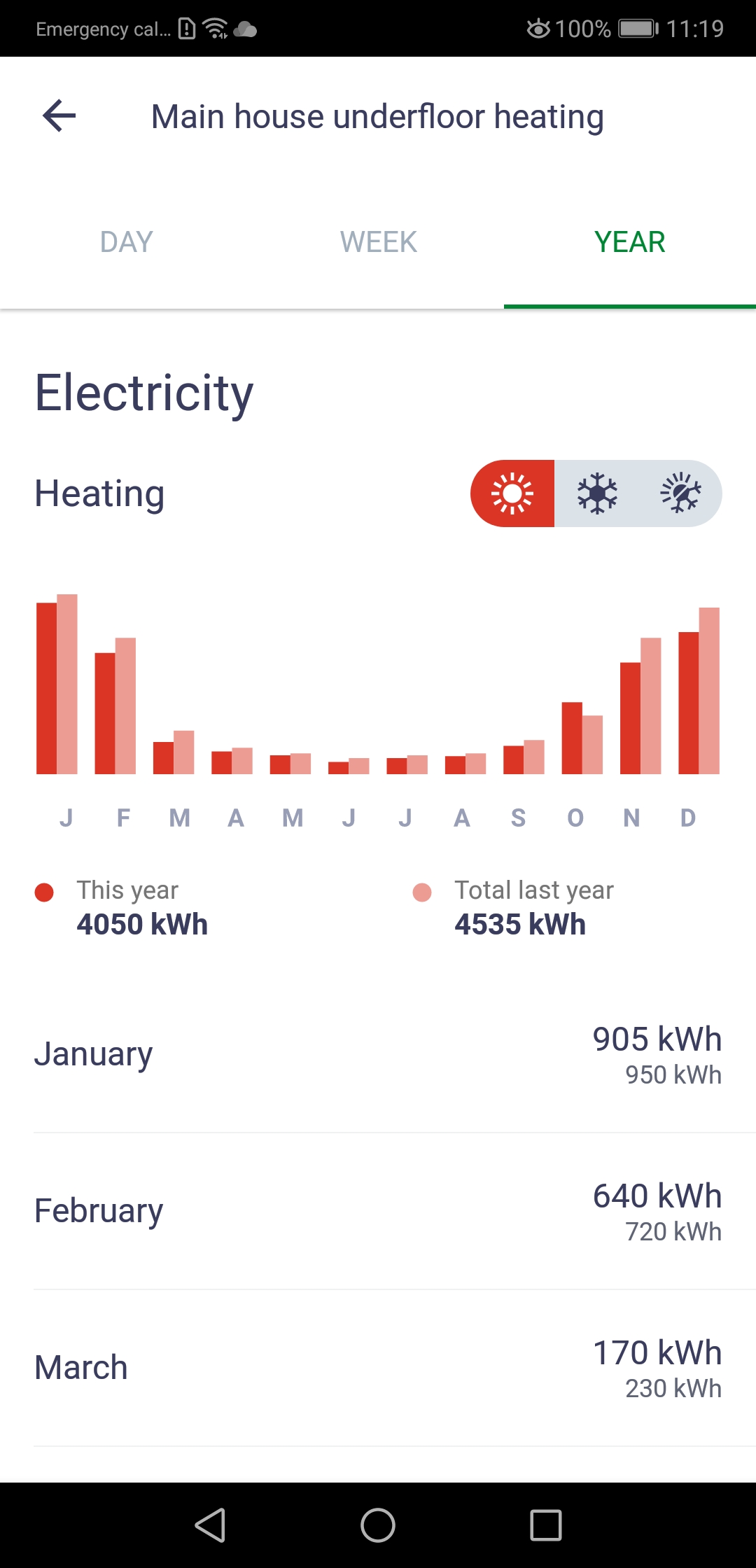Select the sun heating mode segment
This screenshot has width=756, height=1568.
(x=512, y=493)
